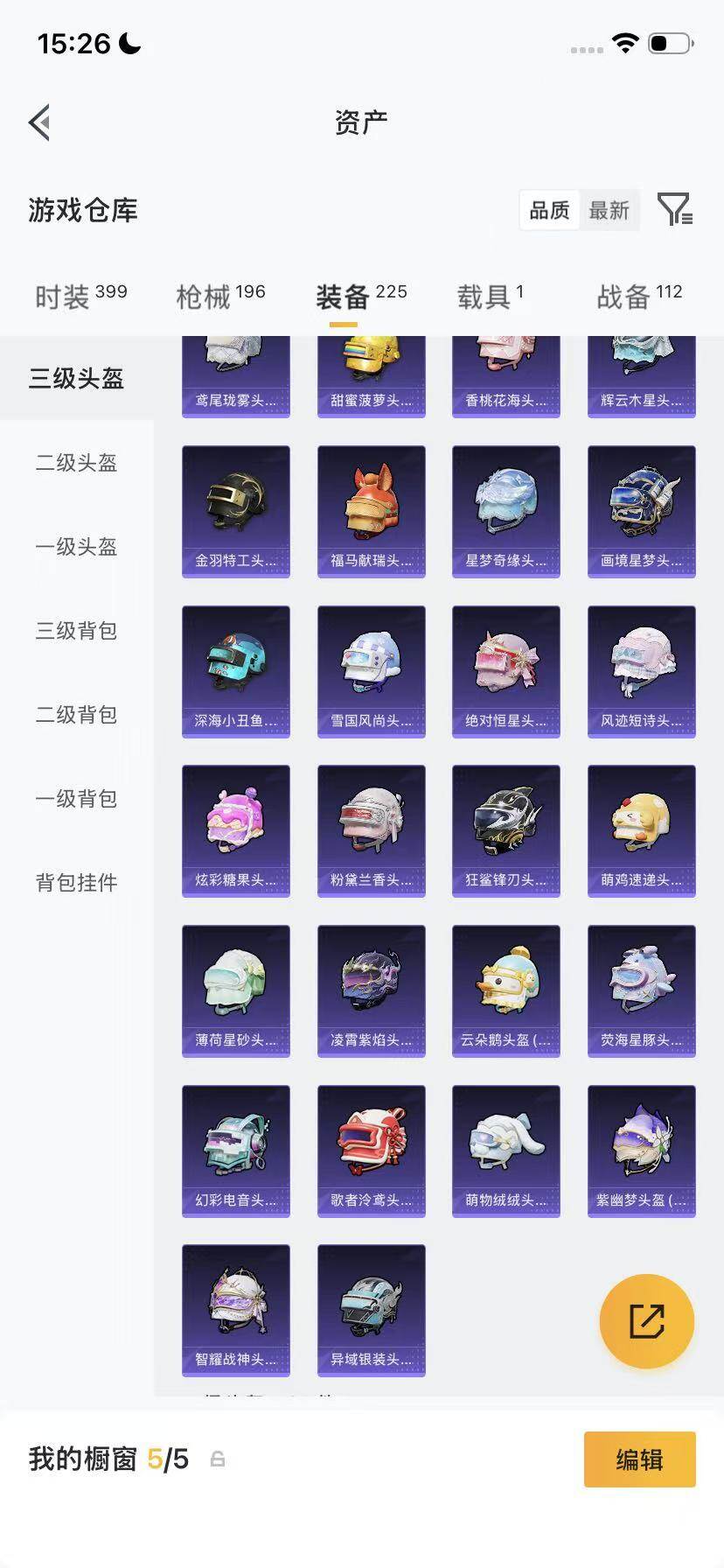This screenshot has height=1568, width=724.
Task: Open the 深海小丑鱼 helmet item
Action: click(x=236, y=672)
